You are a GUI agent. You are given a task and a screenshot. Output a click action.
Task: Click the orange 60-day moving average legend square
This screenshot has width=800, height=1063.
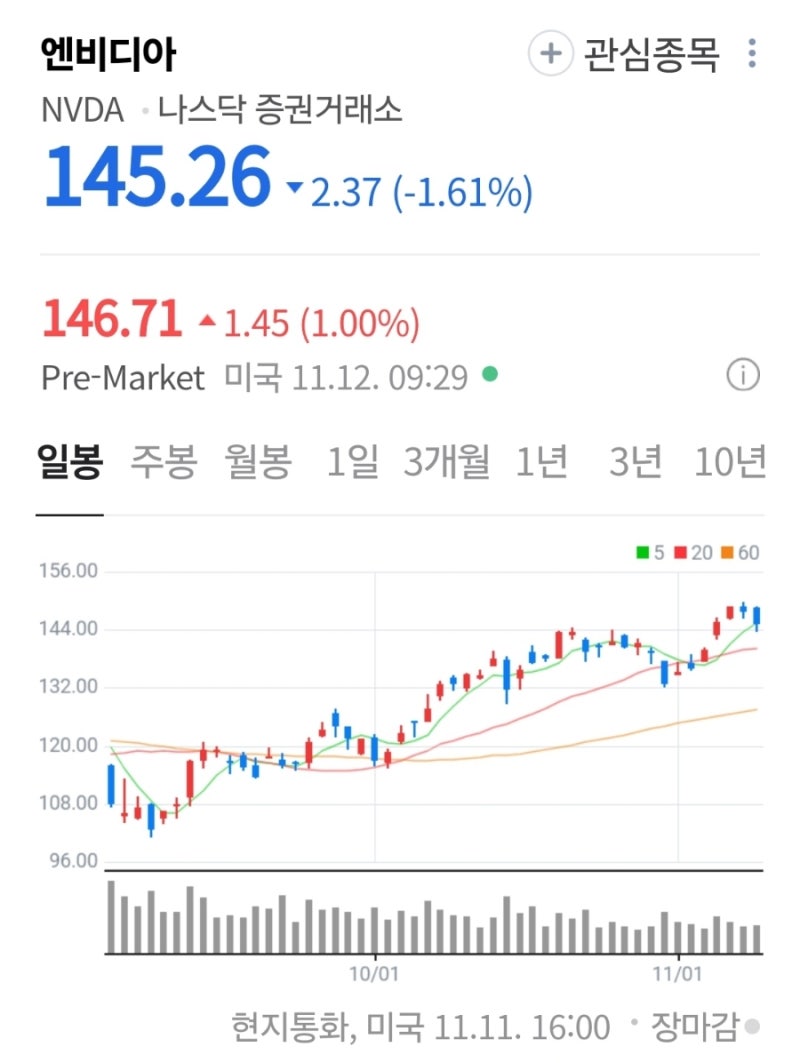[727, 551]
